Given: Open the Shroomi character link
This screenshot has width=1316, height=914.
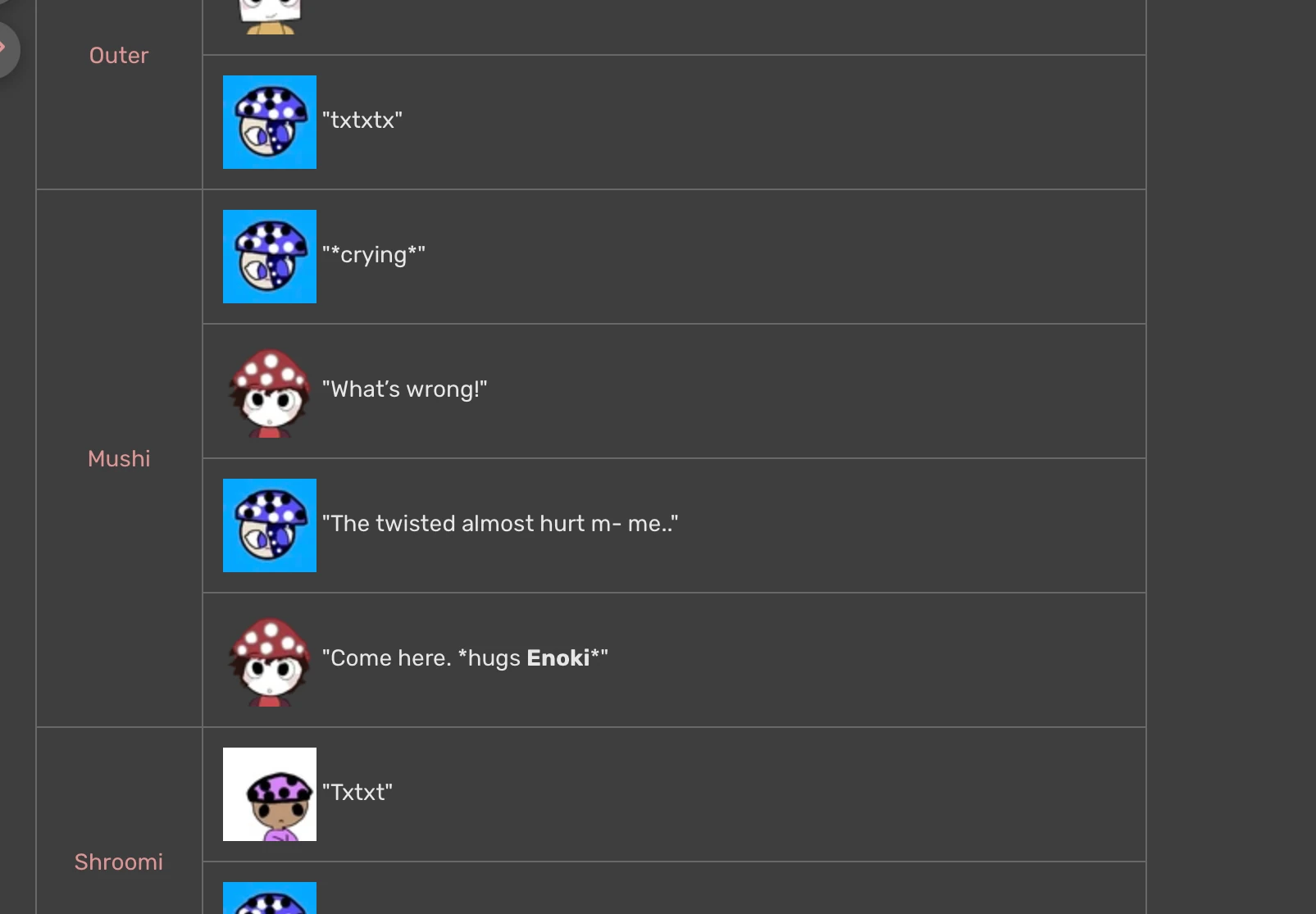Looking at the screenshot, I should 119,862.
